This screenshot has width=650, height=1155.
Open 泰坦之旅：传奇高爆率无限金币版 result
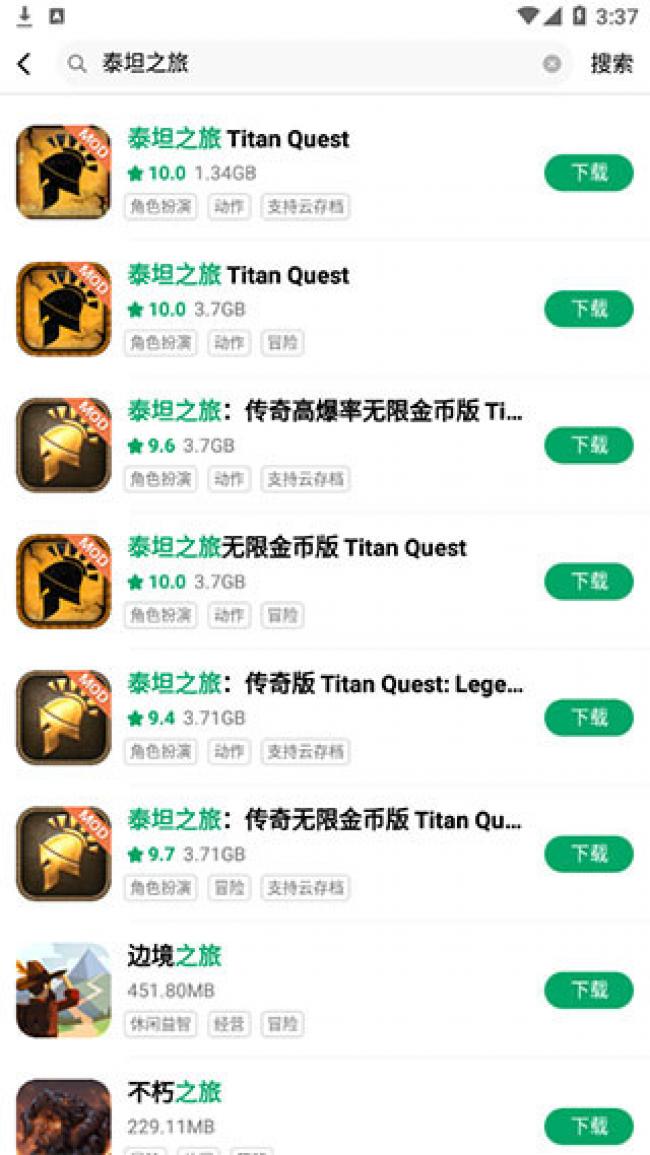point(325,445)
